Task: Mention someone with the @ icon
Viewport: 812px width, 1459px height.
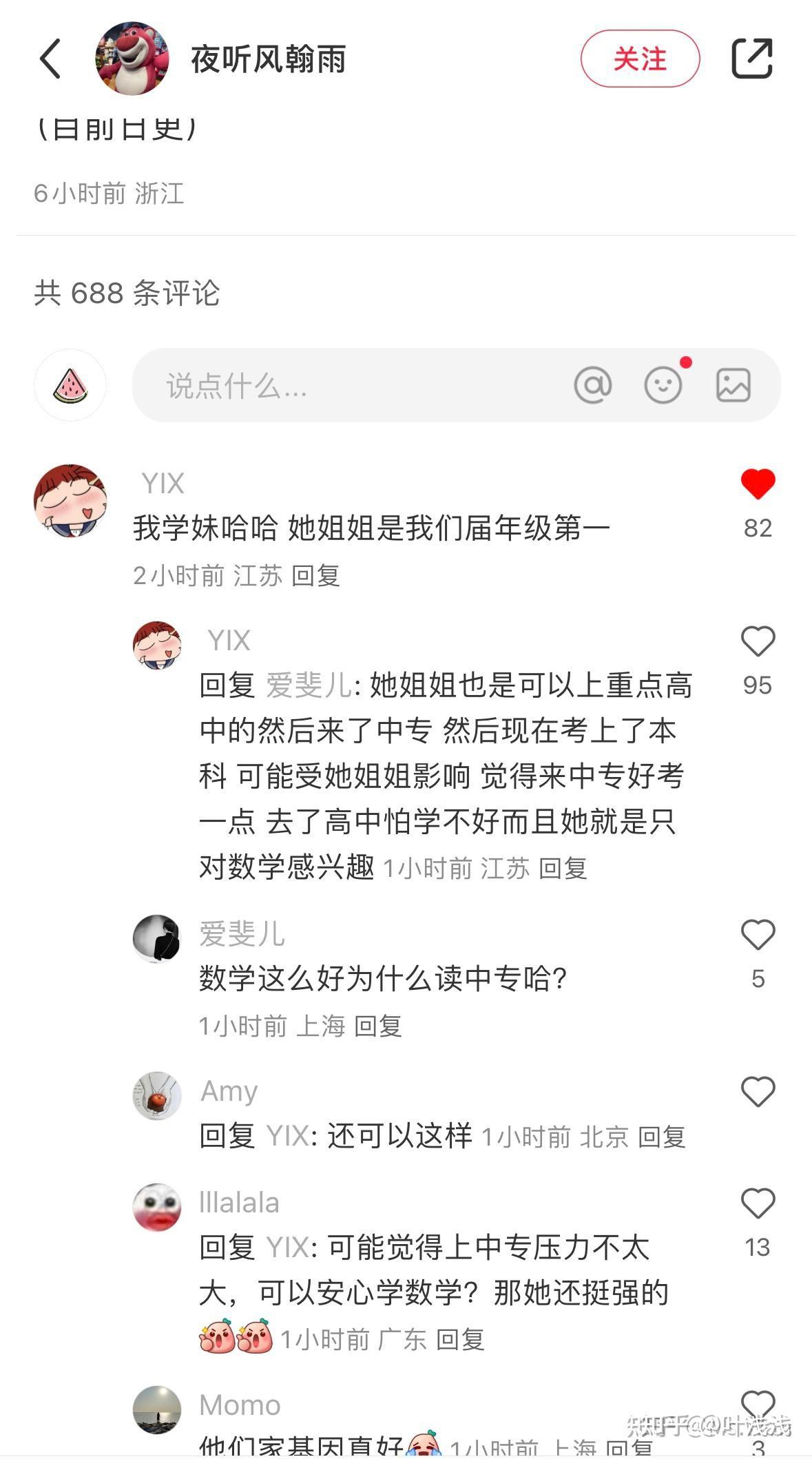Action: pyautogui.click(x=592, y=385)
